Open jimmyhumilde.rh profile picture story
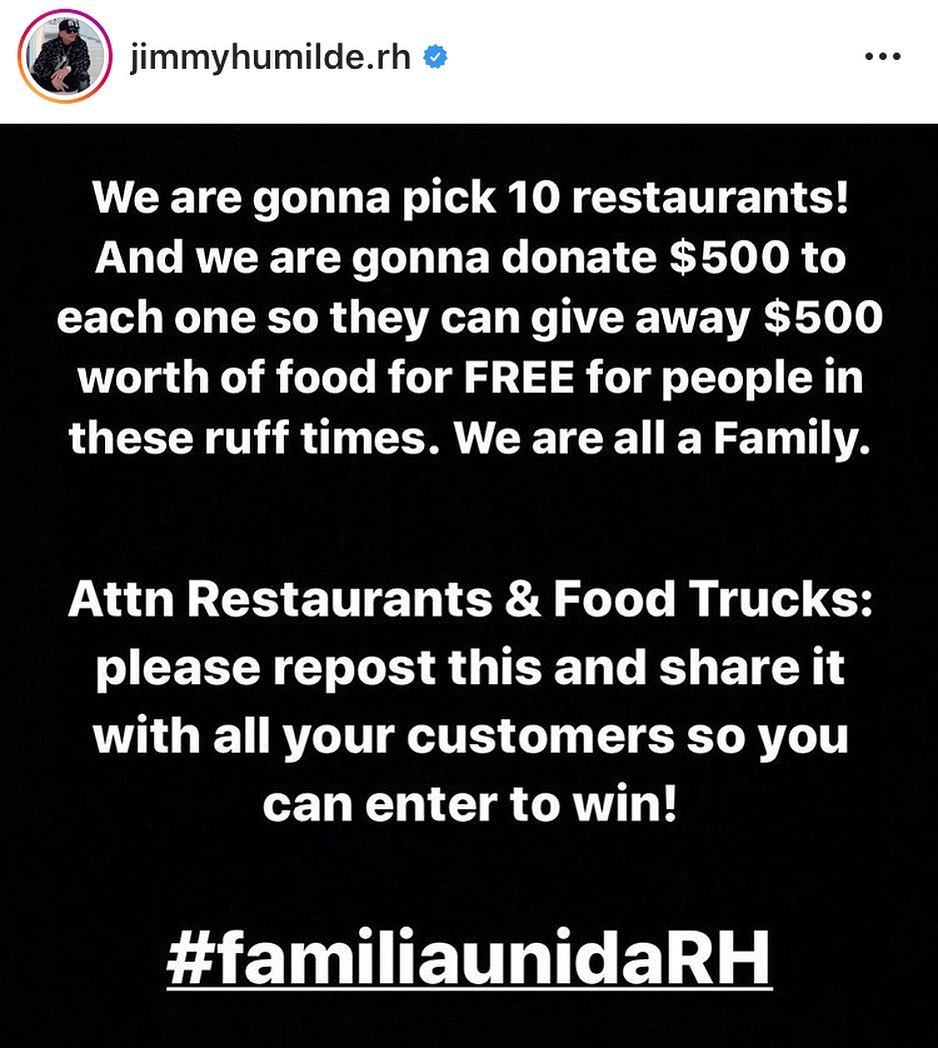This screenshot has height=1048, width=938. [61, 59]
